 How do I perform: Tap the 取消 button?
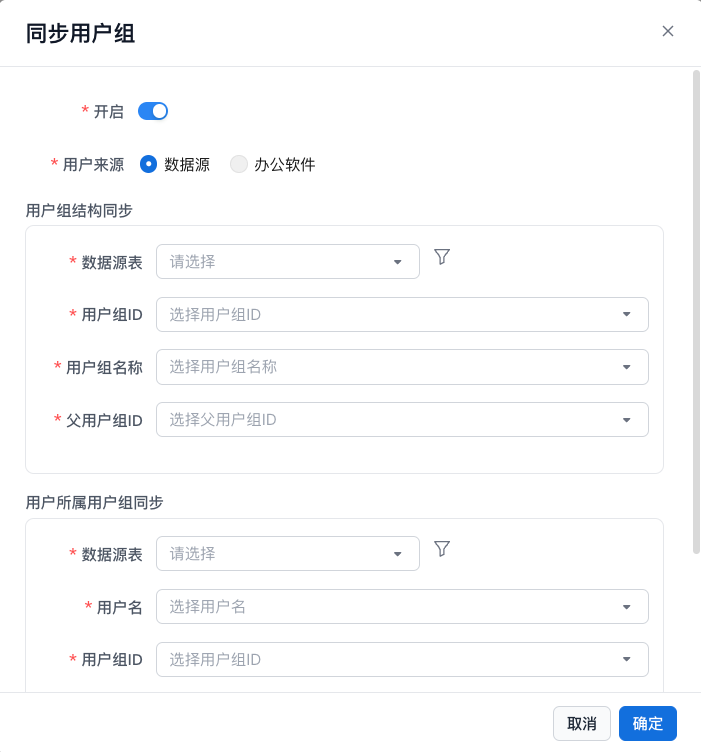click(x=582, y=724)
